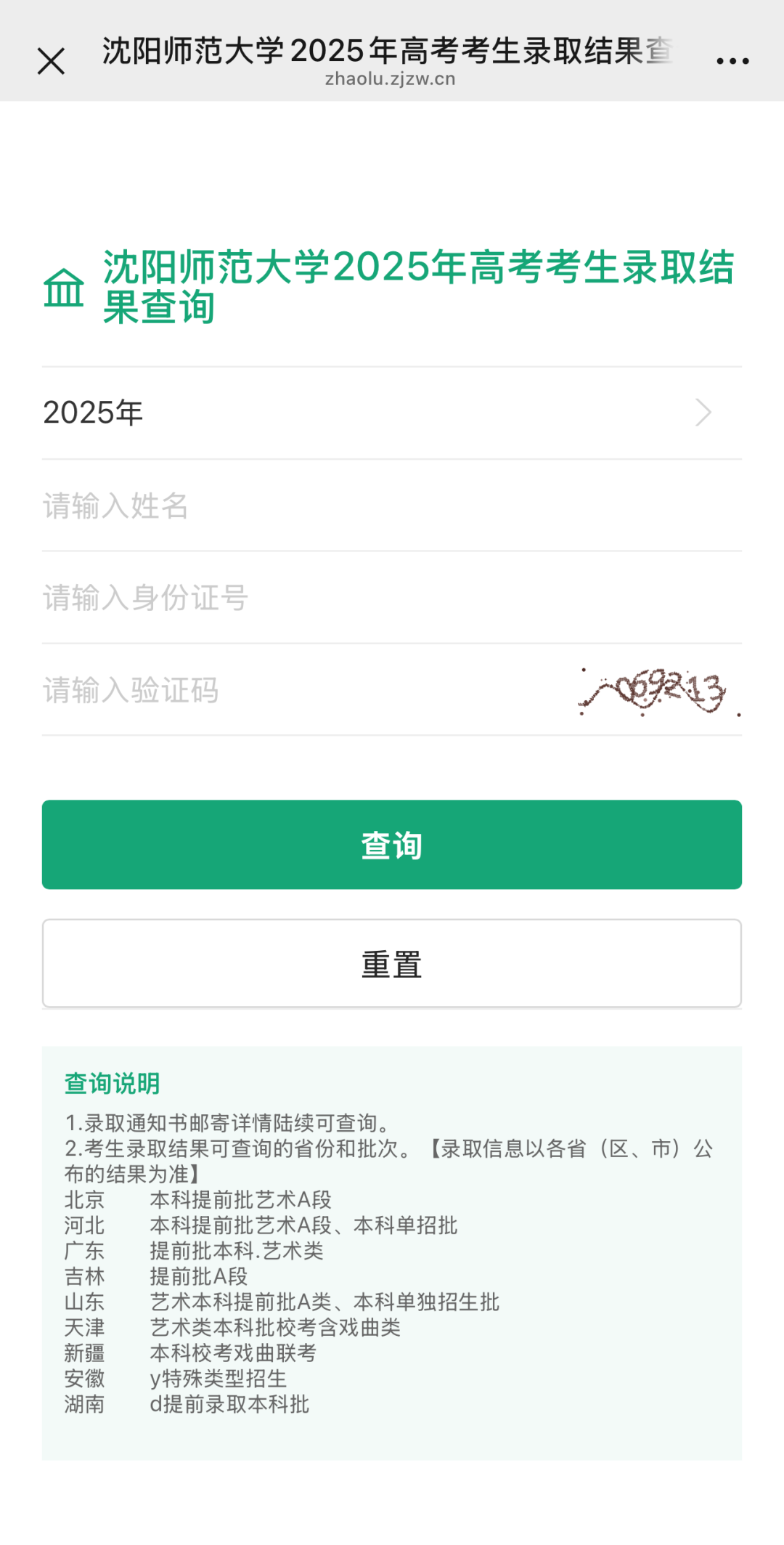
Task: Open the 2025年 year selector
Action: click(x=391, y=413)
